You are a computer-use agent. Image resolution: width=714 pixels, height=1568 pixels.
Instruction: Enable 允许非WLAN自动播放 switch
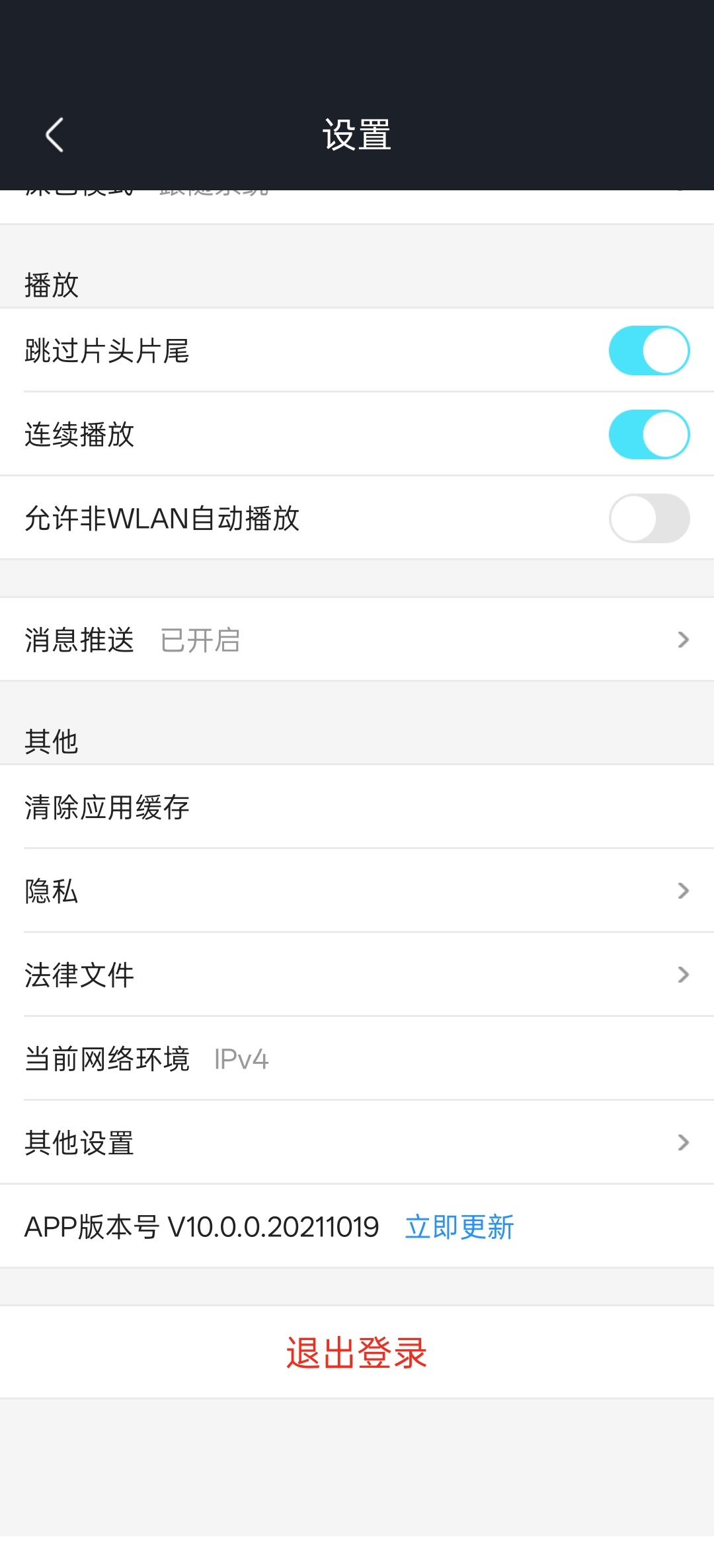point(649,518)
